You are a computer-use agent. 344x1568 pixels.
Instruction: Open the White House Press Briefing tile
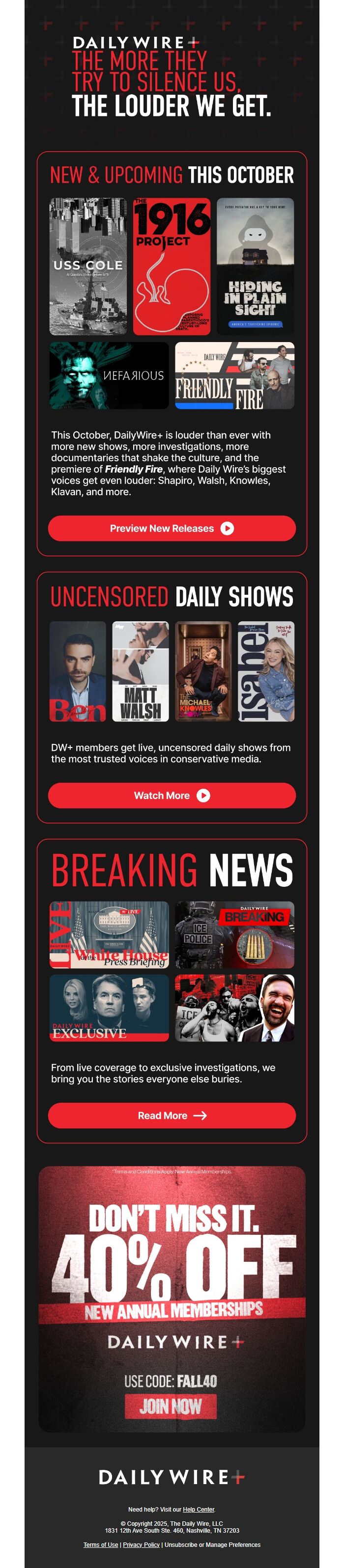(x=109, y=934)
